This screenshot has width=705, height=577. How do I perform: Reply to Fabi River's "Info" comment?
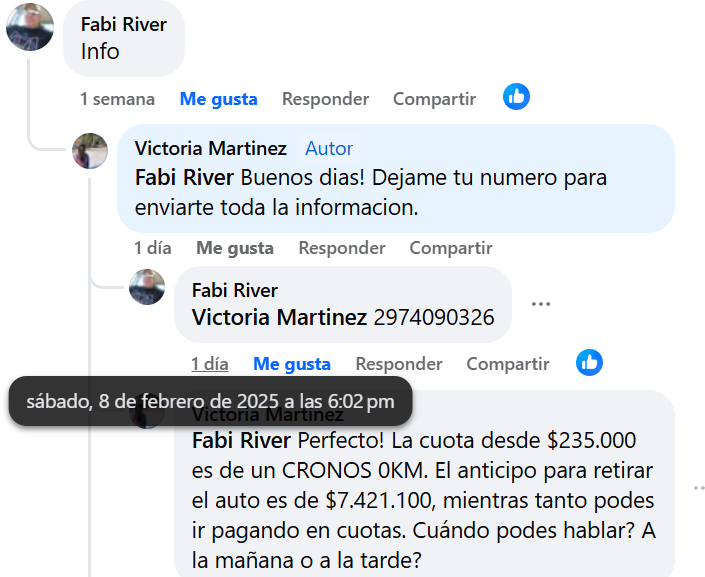click(325, 99)
